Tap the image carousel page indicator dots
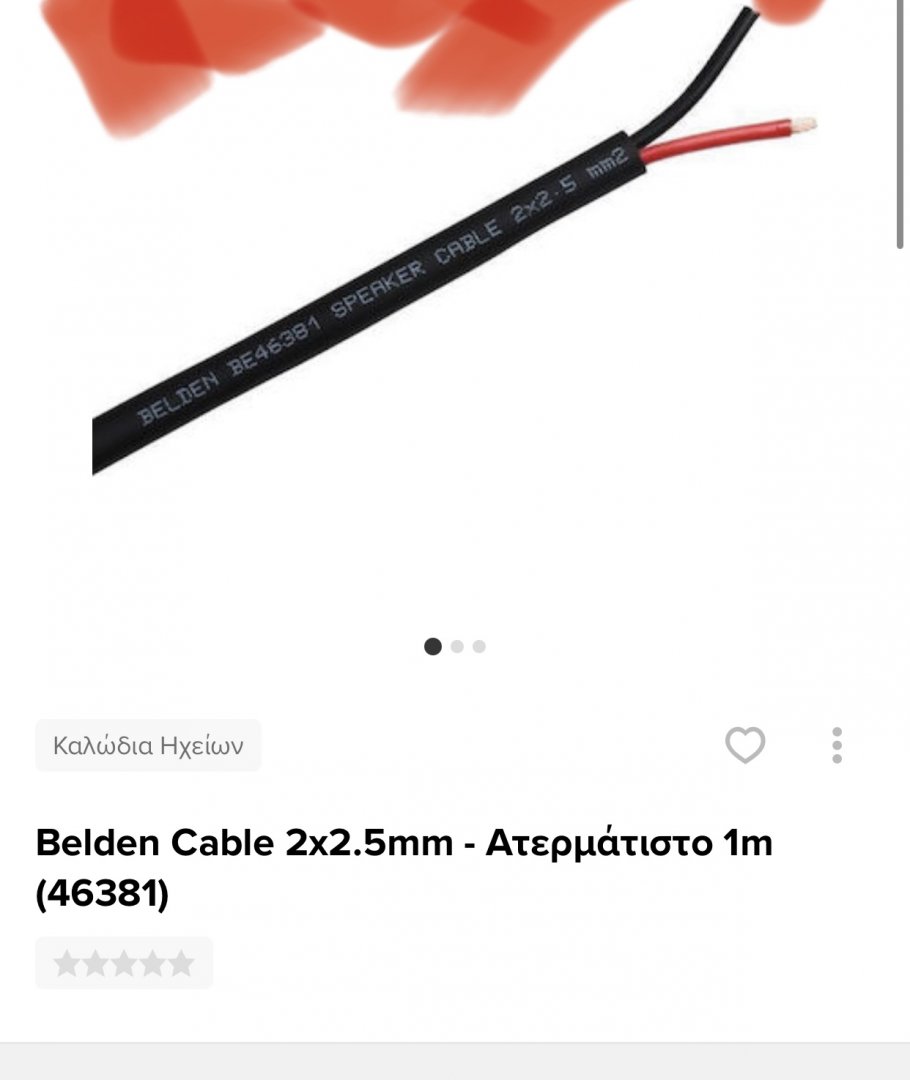The width and height of the screenshot is (910, 1080). 455,646
